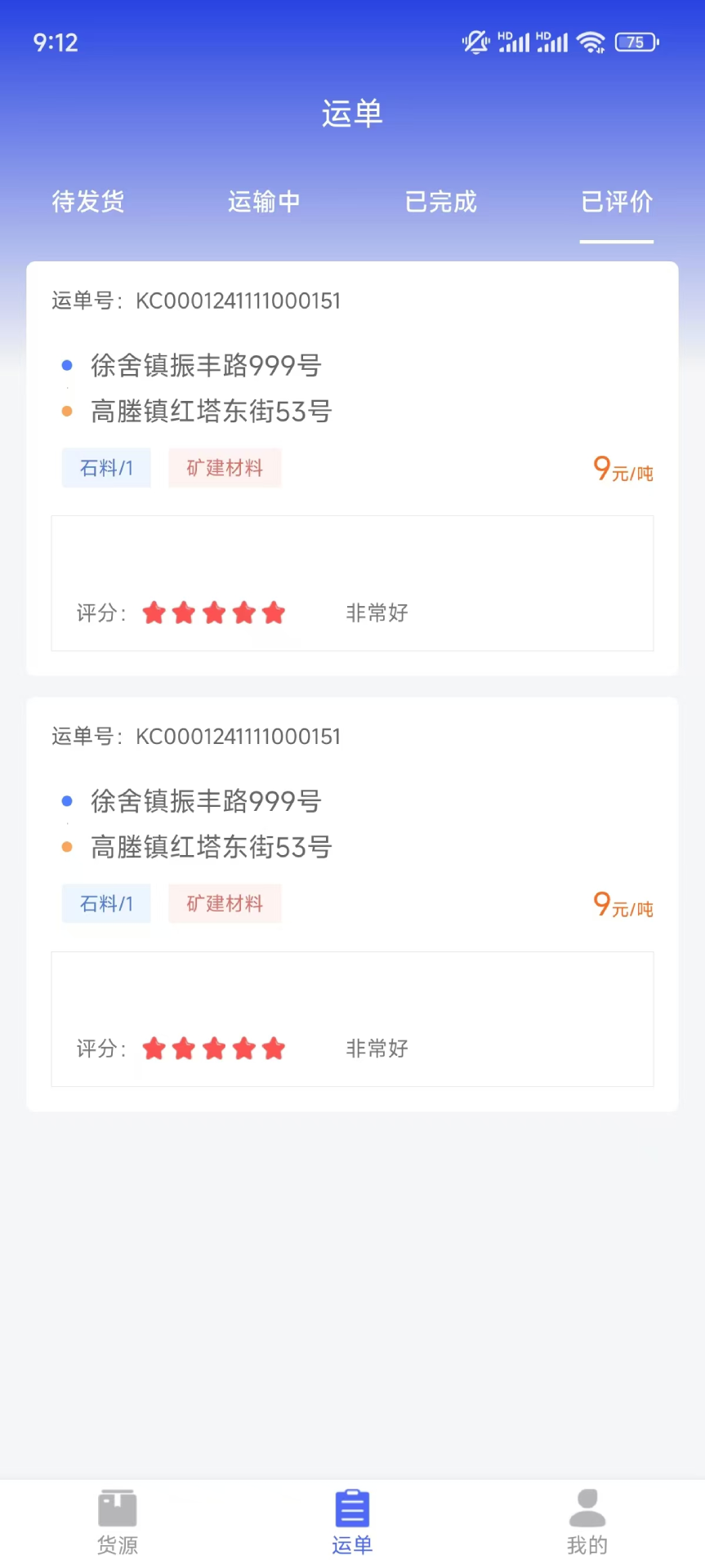Tap the 运单 bottom navigation item
705x1568 pixels.
pos(352,1521)
